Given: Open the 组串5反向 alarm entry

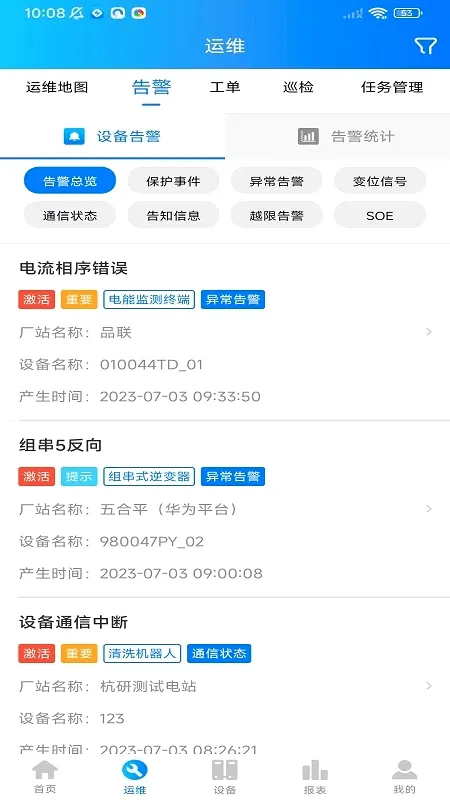Looking at the screenshot, I should point(225,509).
